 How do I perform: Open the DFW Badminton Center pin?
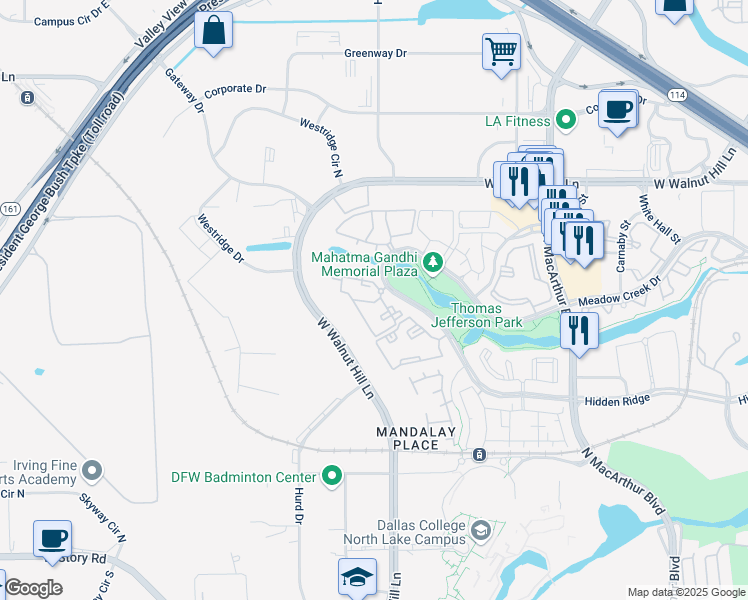click(x=332, y=477)
